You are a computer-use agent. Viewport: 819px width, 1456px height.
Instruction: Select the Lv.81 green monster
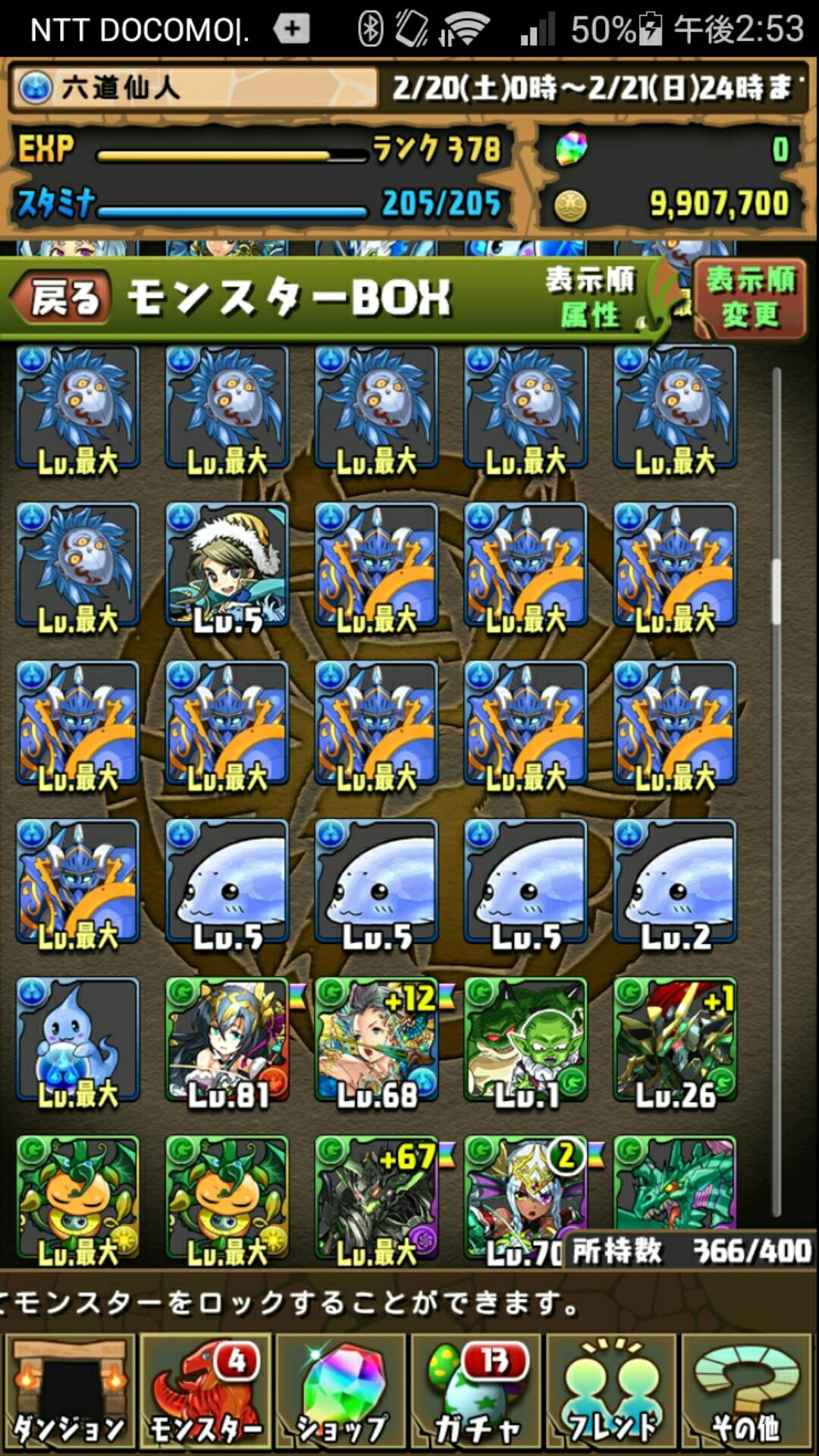click(227, 1039)
